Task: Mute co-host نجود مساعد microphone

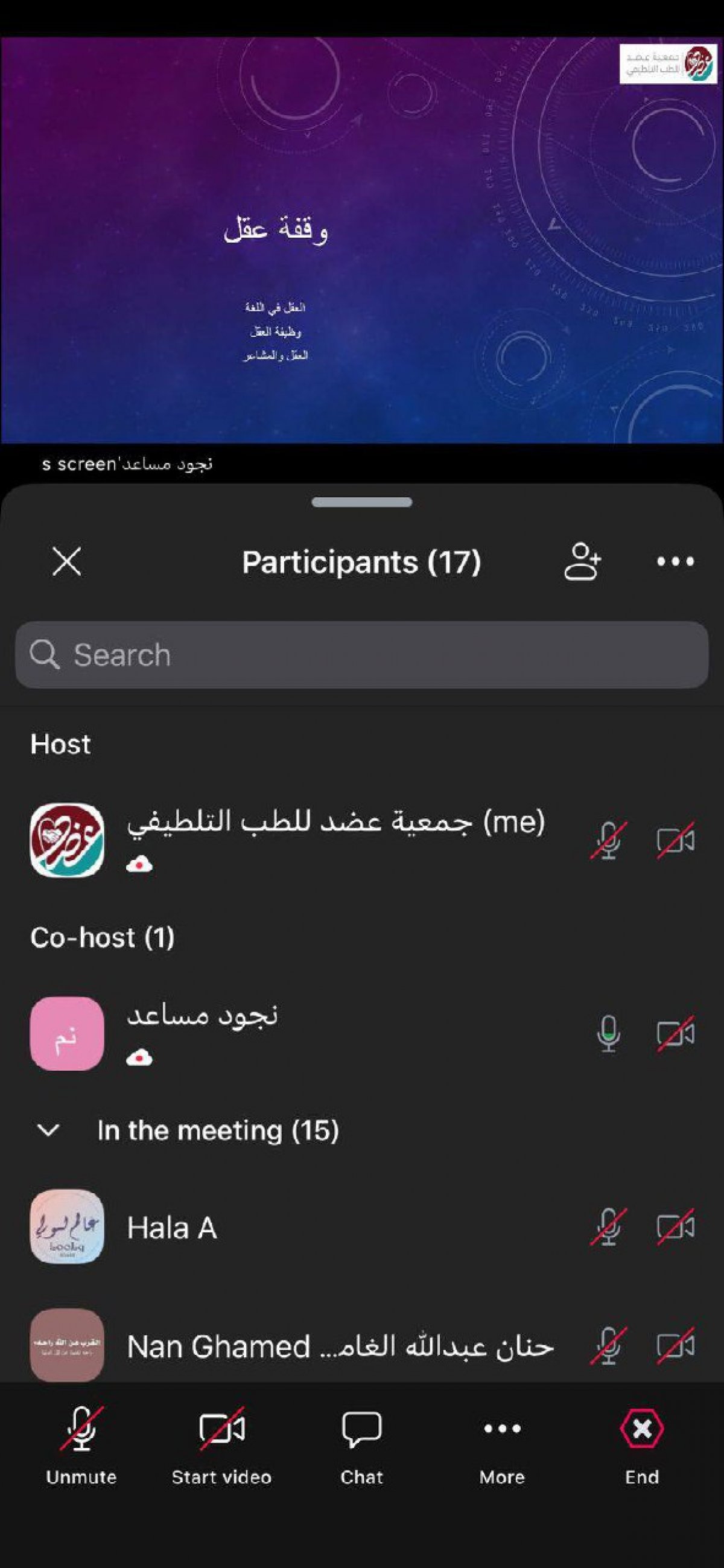Action: point(609,1034)
